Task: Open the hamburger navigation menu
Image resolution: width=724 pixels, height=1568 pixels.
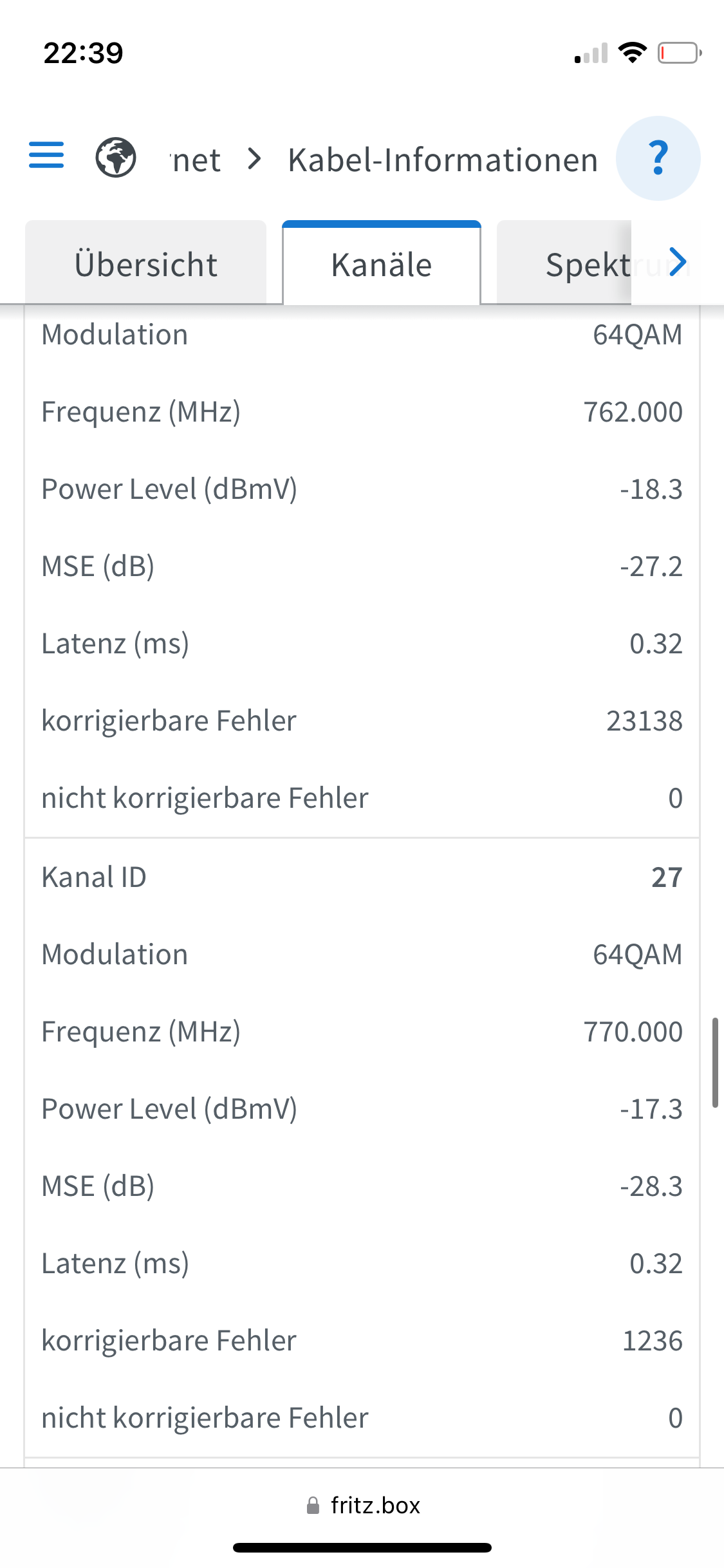Action: pos(46,156)
